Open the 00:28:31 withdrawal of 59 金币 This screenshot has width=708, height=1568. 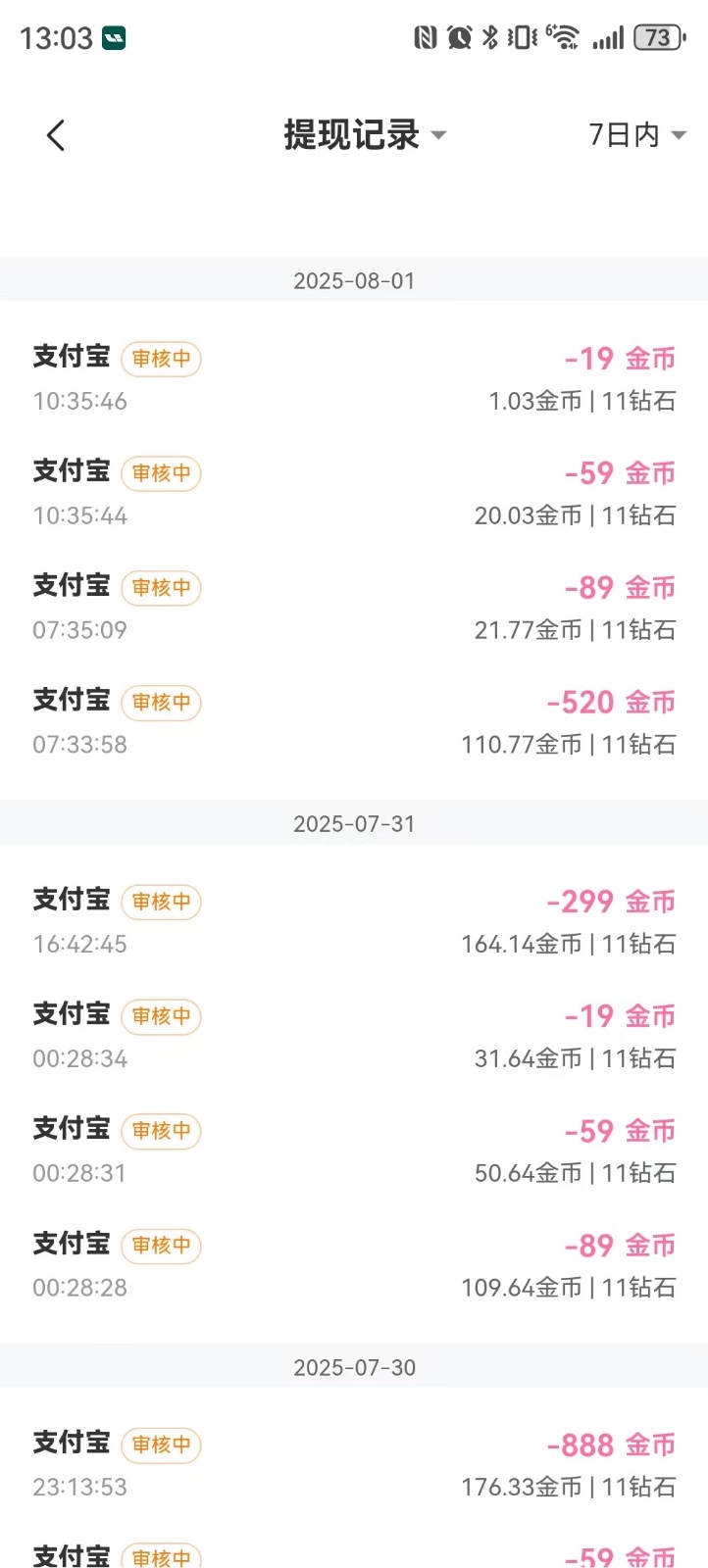point(354,1151)
